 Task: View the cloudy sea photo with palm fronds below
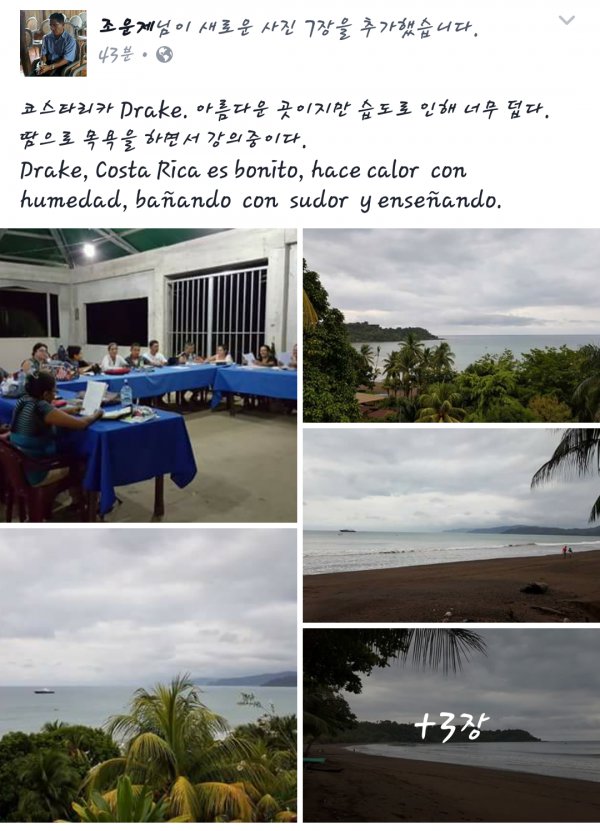(148, 674)
